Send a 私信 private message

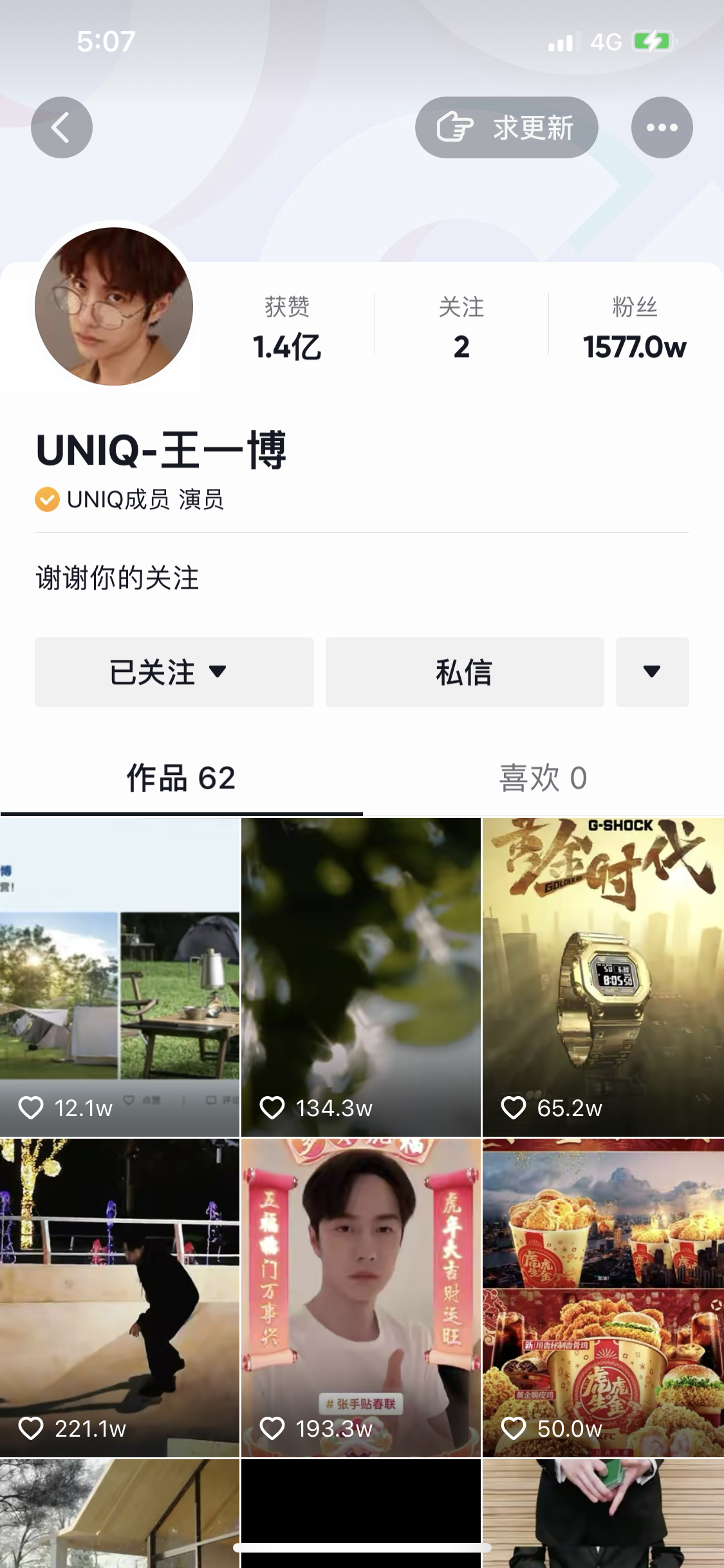(464, 672)
